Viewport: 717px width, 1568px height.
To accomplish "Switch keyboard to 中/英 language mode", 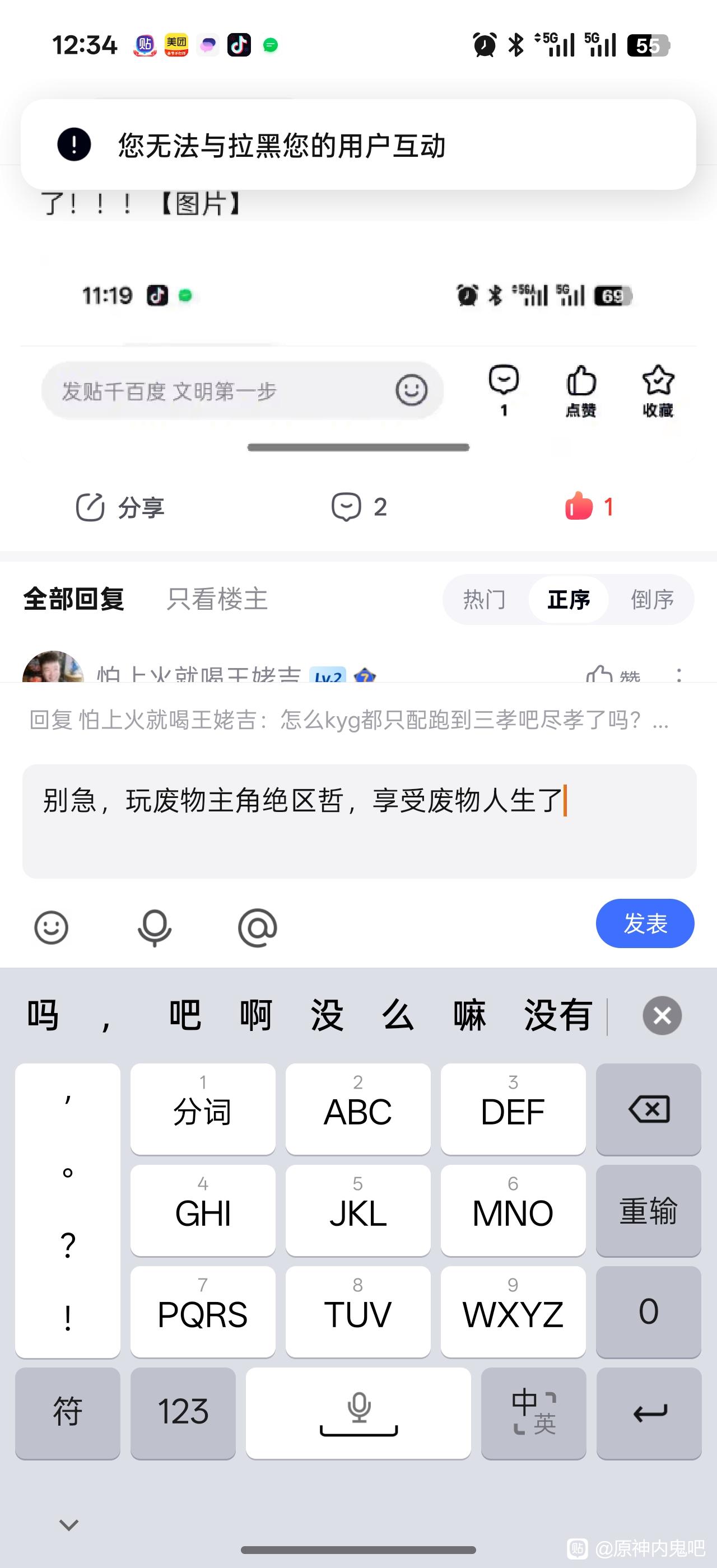I will click(x=534, y=1413).
